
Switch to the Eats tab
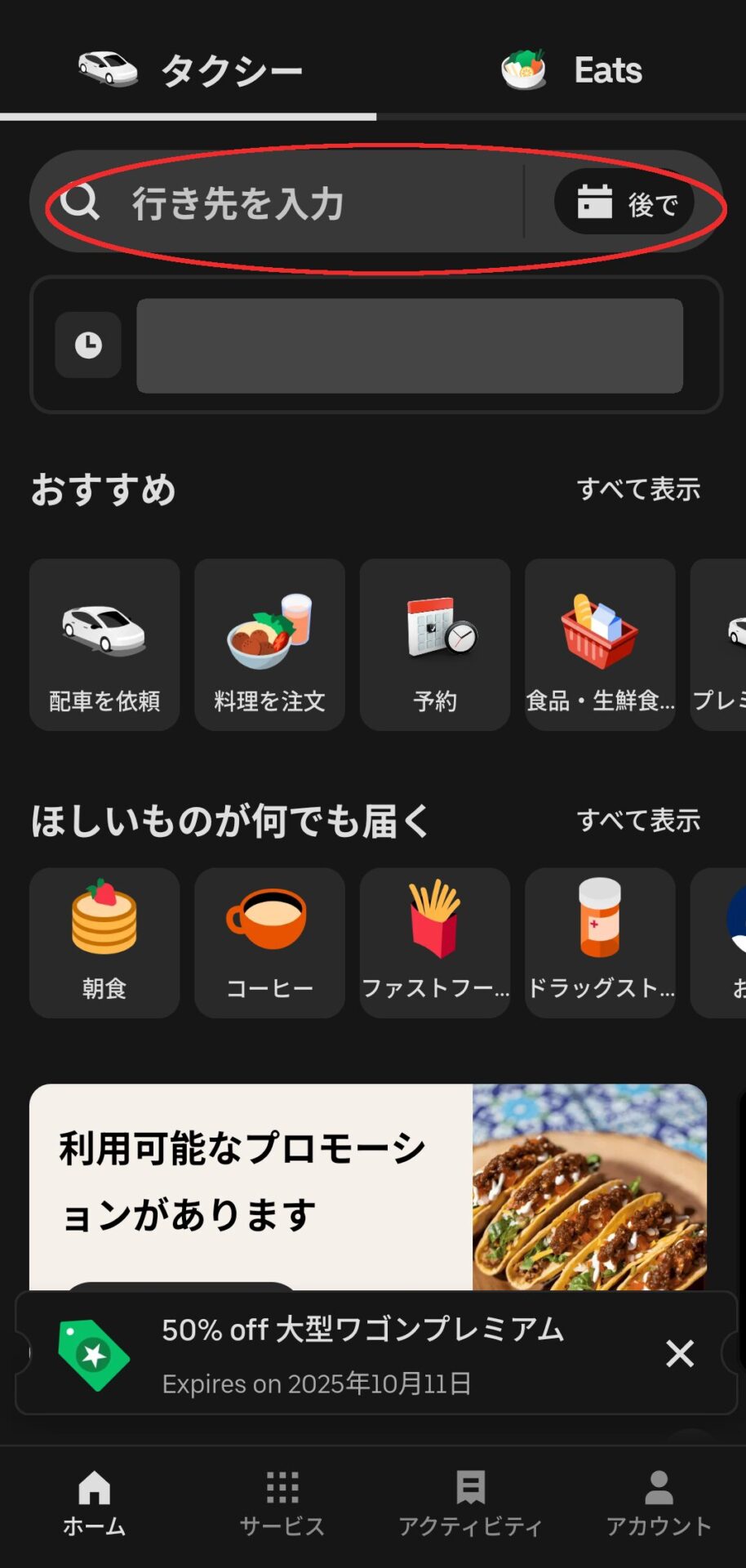571,70
